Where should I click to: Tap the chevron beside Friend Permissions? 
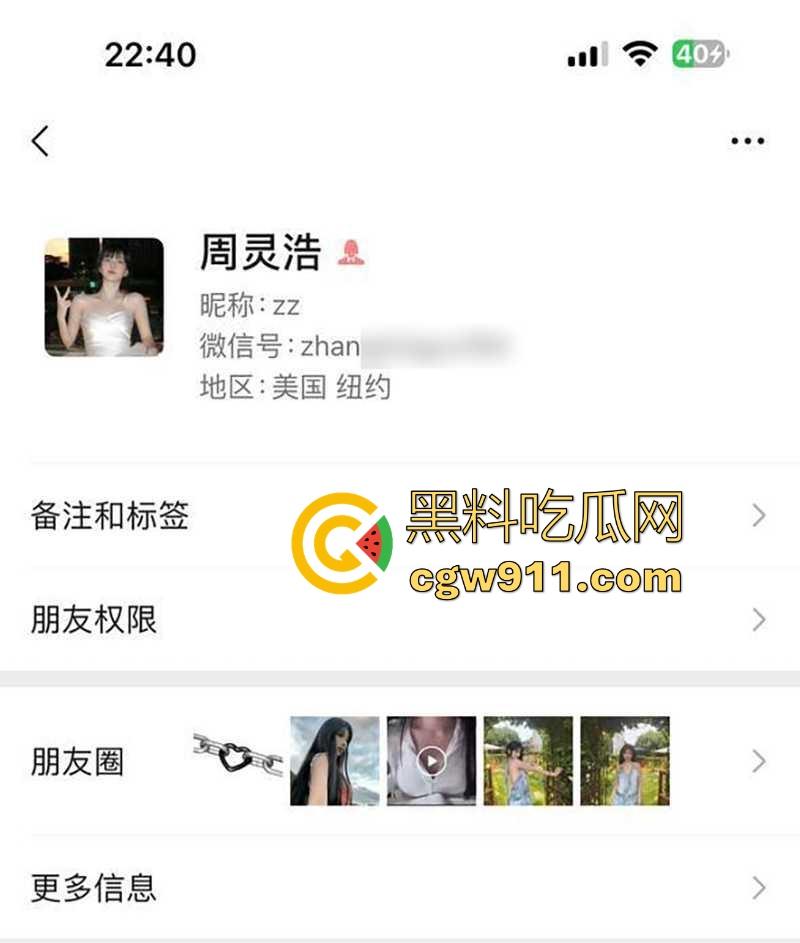[x=756, y=621]
